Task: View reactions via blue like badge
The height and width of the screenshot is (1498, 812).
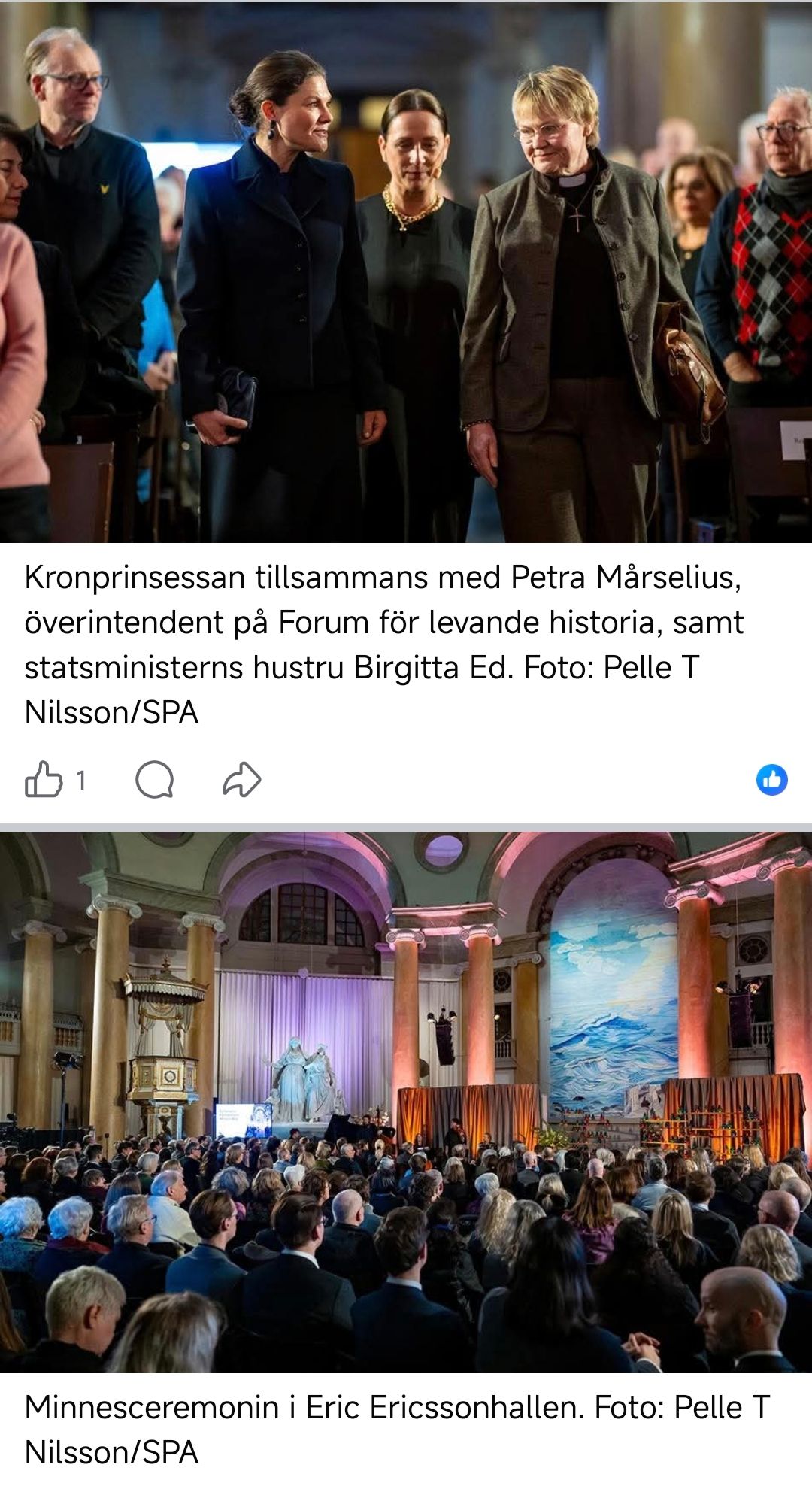Action: [x=771, y=780]
